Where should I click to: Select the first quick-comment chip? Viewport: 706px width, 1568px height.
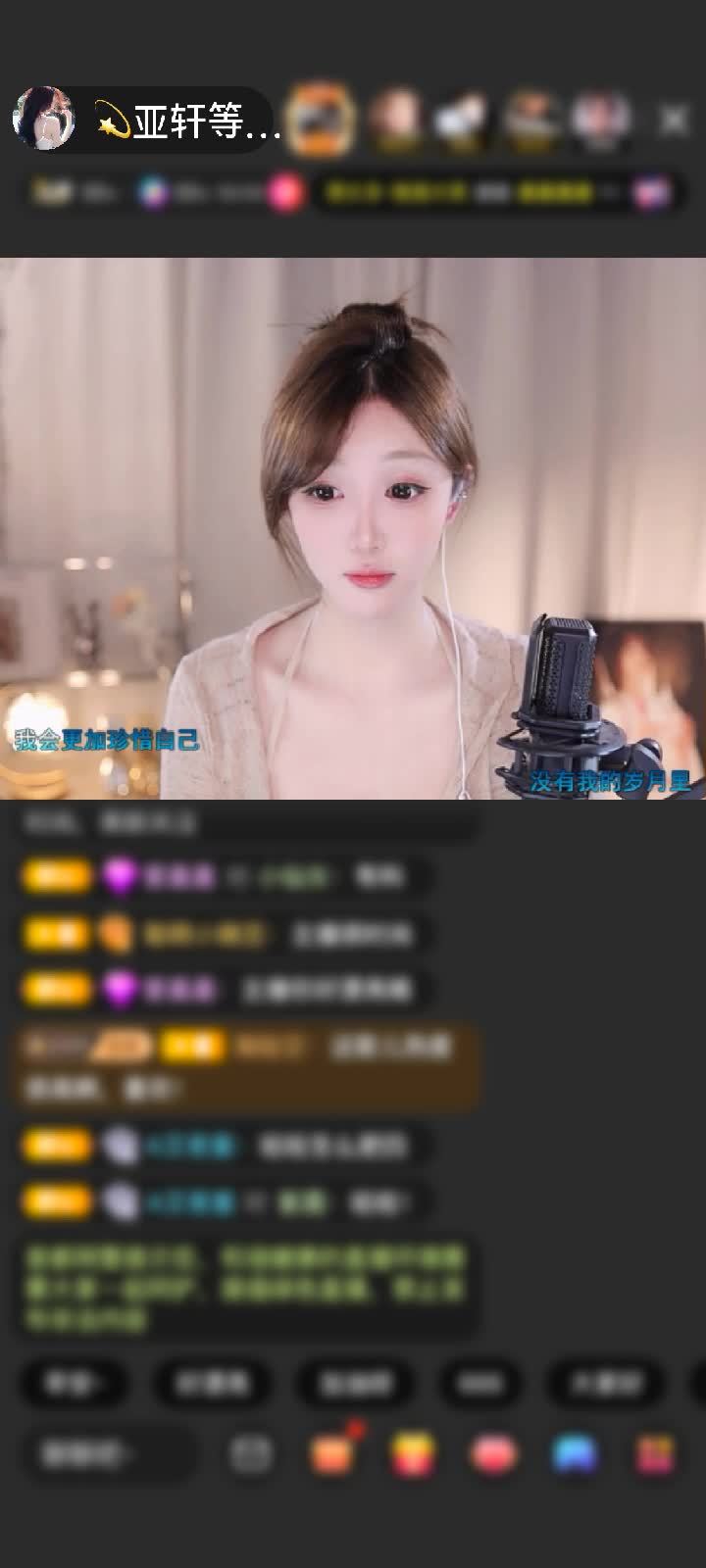click(x=74, y=1384)
